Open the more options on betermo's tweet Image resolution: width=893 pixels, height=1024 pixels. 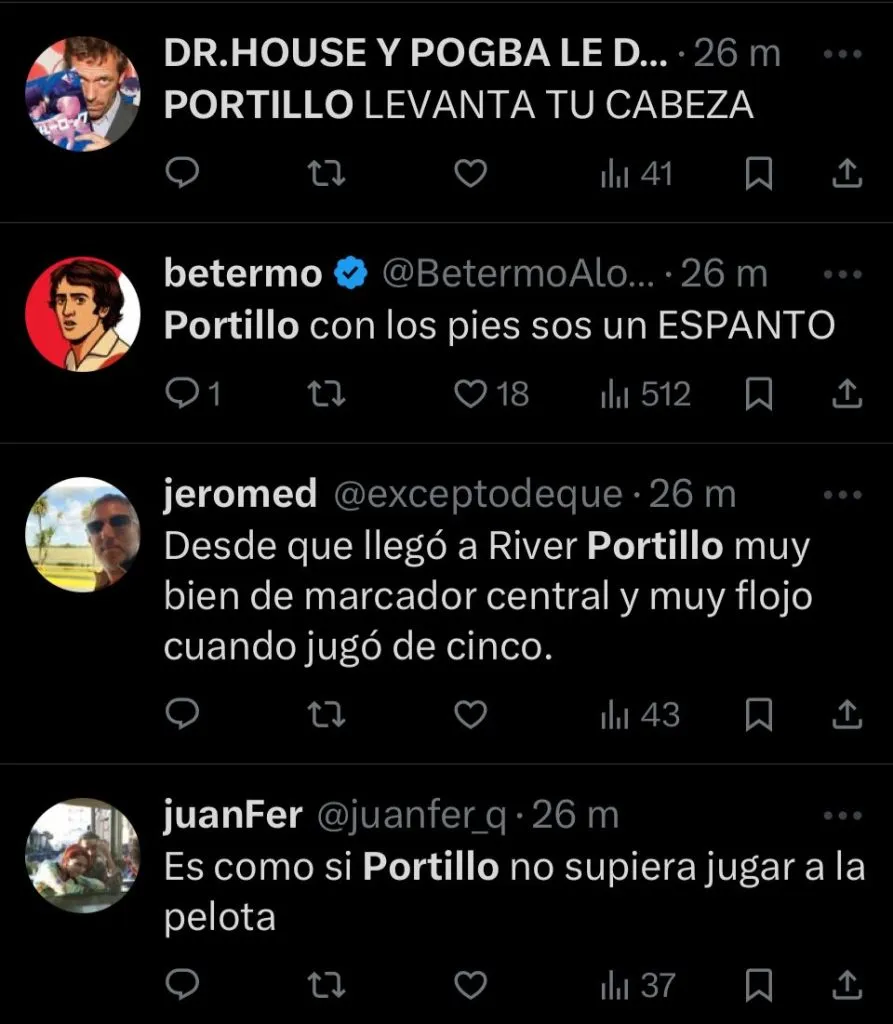pyautogui.click(x=842, y=274)
